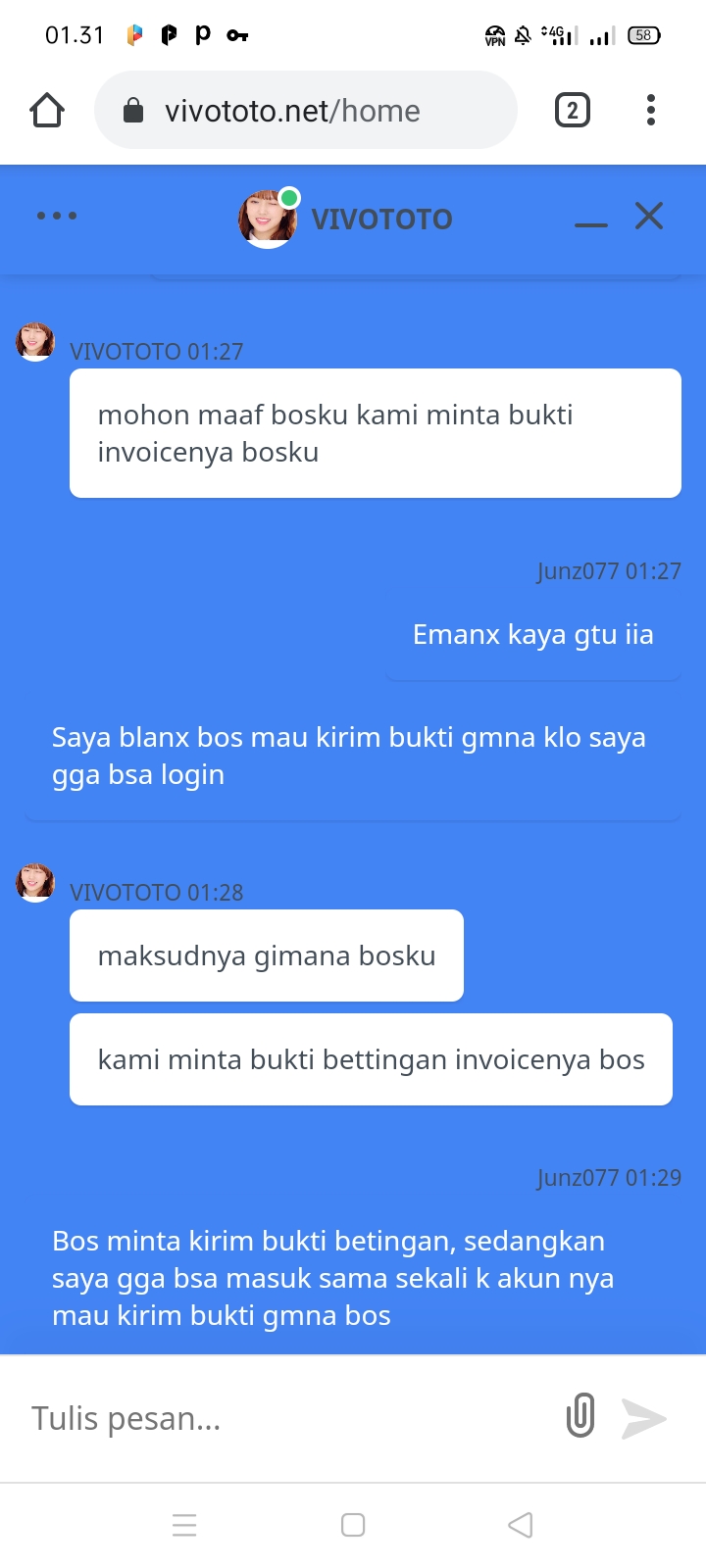Tap the Tulis pesan message field

point(284,1418)
